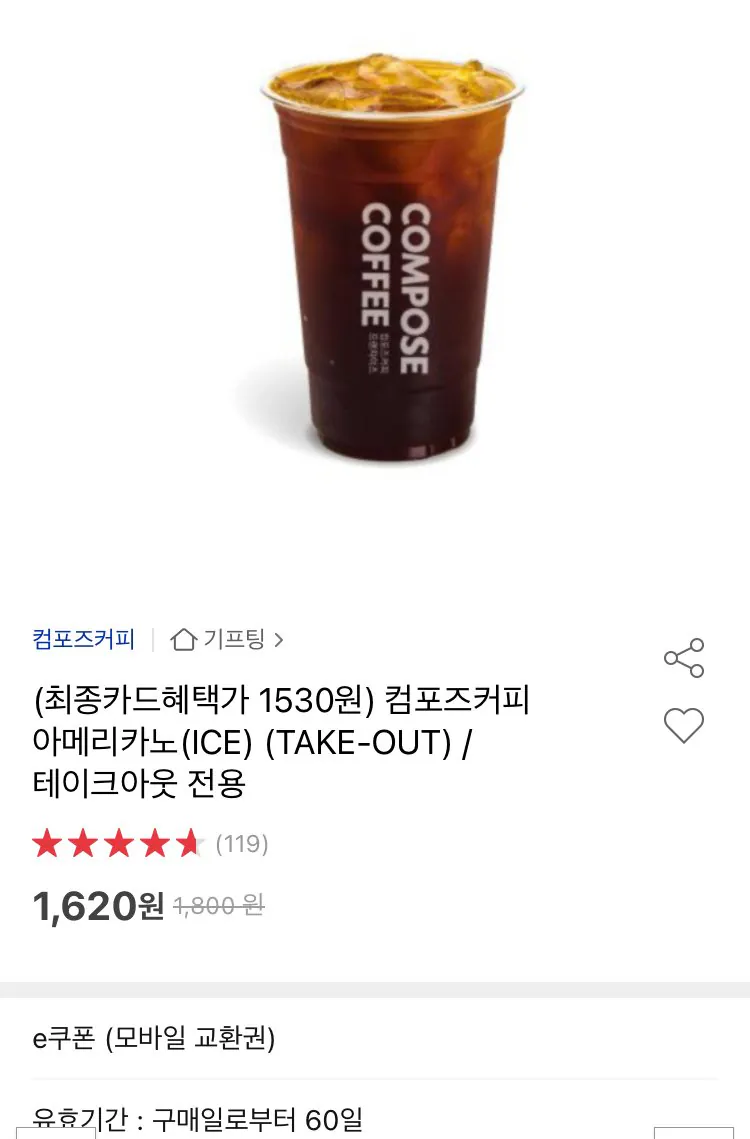Viewport: 750px width, 1139px height.
Task: Tap the first red rating star
Action: tap(47, 843)
